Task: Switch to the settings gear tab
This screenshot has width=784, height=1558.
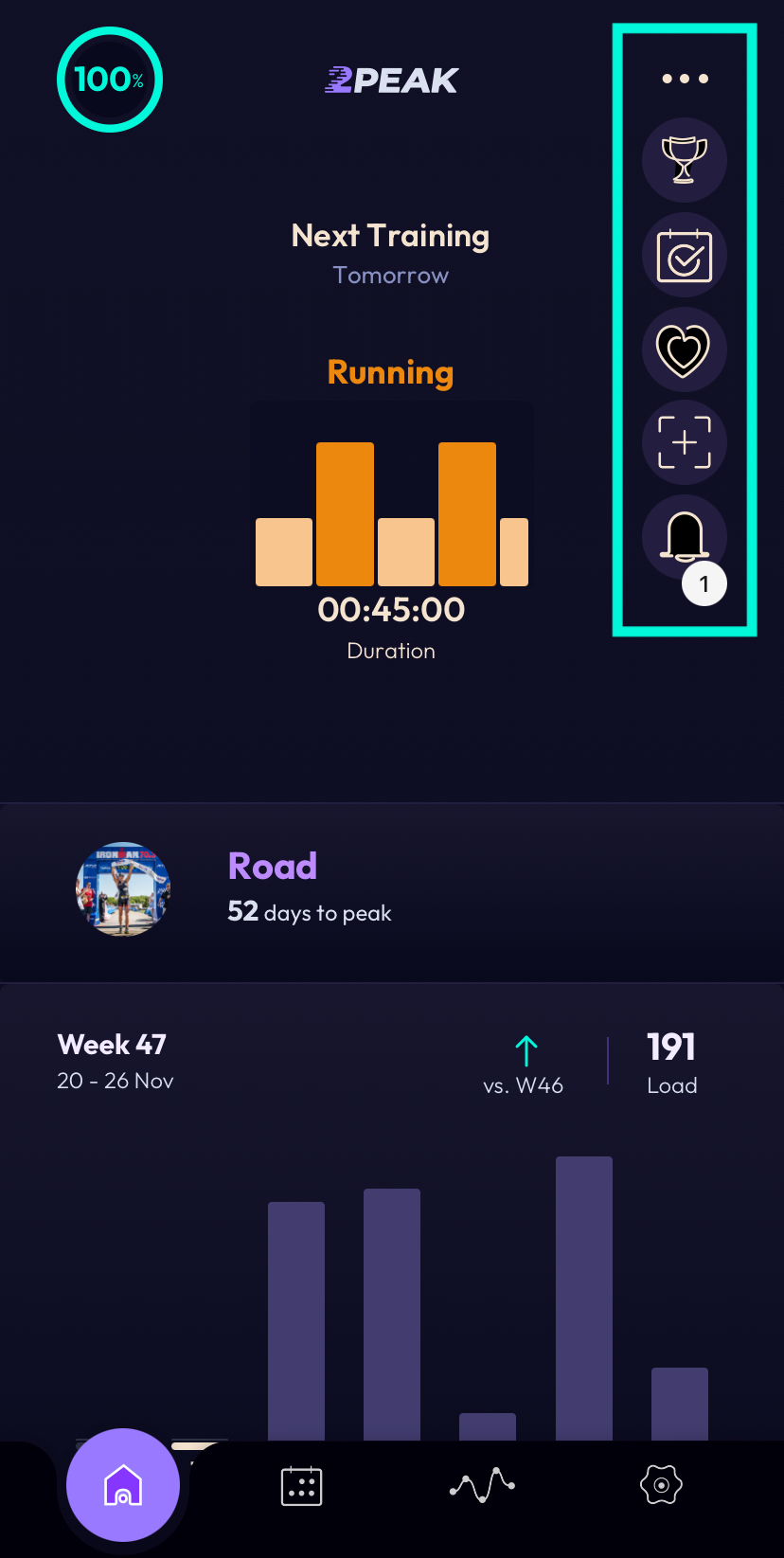Action: (661, 1485)
